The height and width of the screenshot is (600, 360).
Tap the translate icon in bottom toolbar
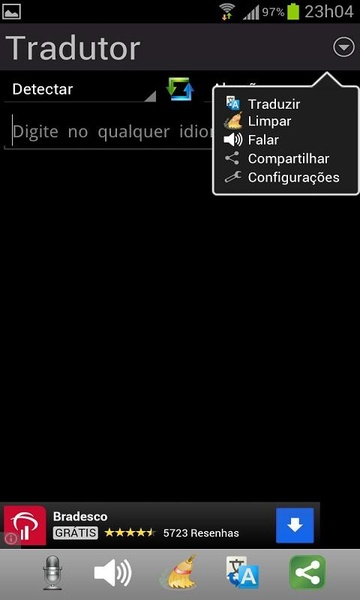coord(243,573)
